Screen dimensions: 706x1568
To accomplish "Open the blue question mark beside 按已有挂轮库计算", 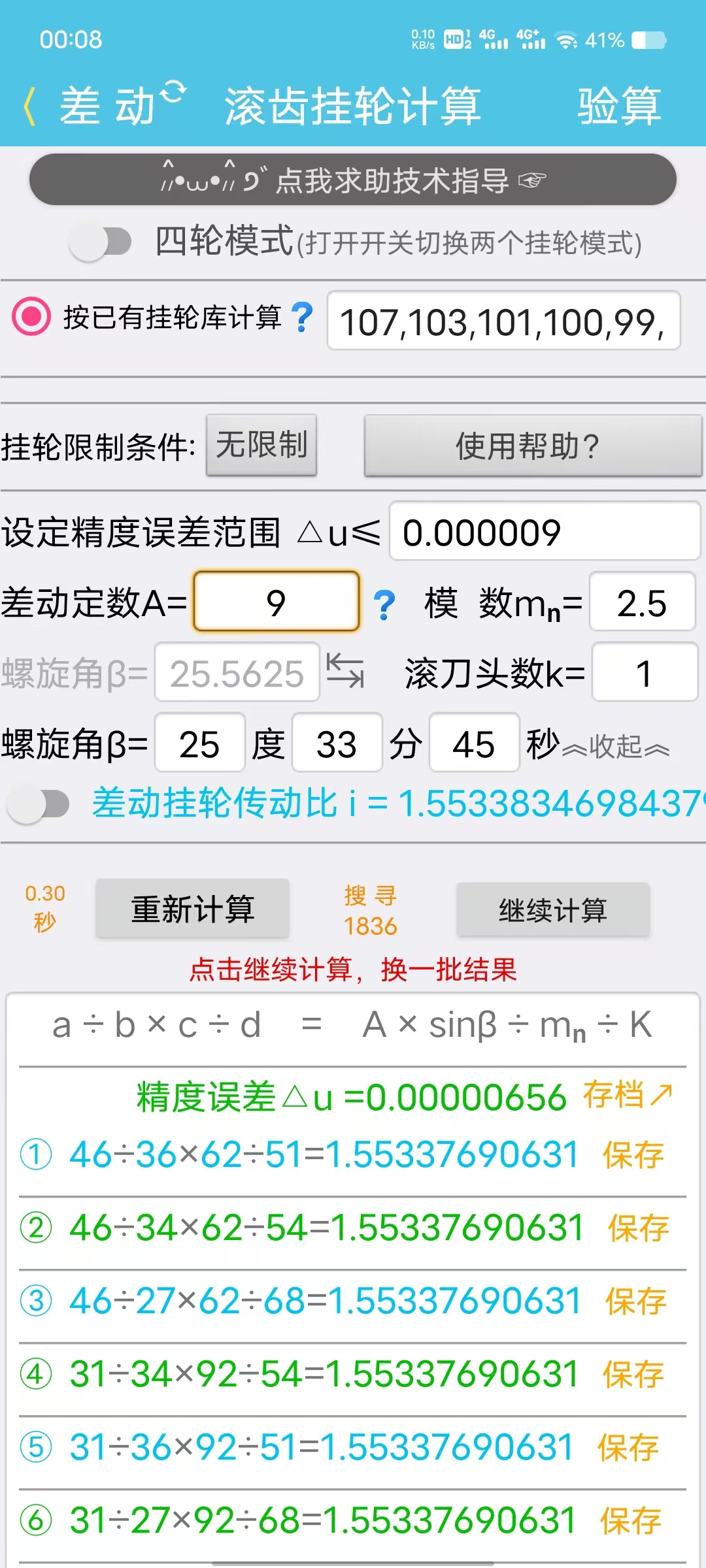I will [x=302, y=318].
